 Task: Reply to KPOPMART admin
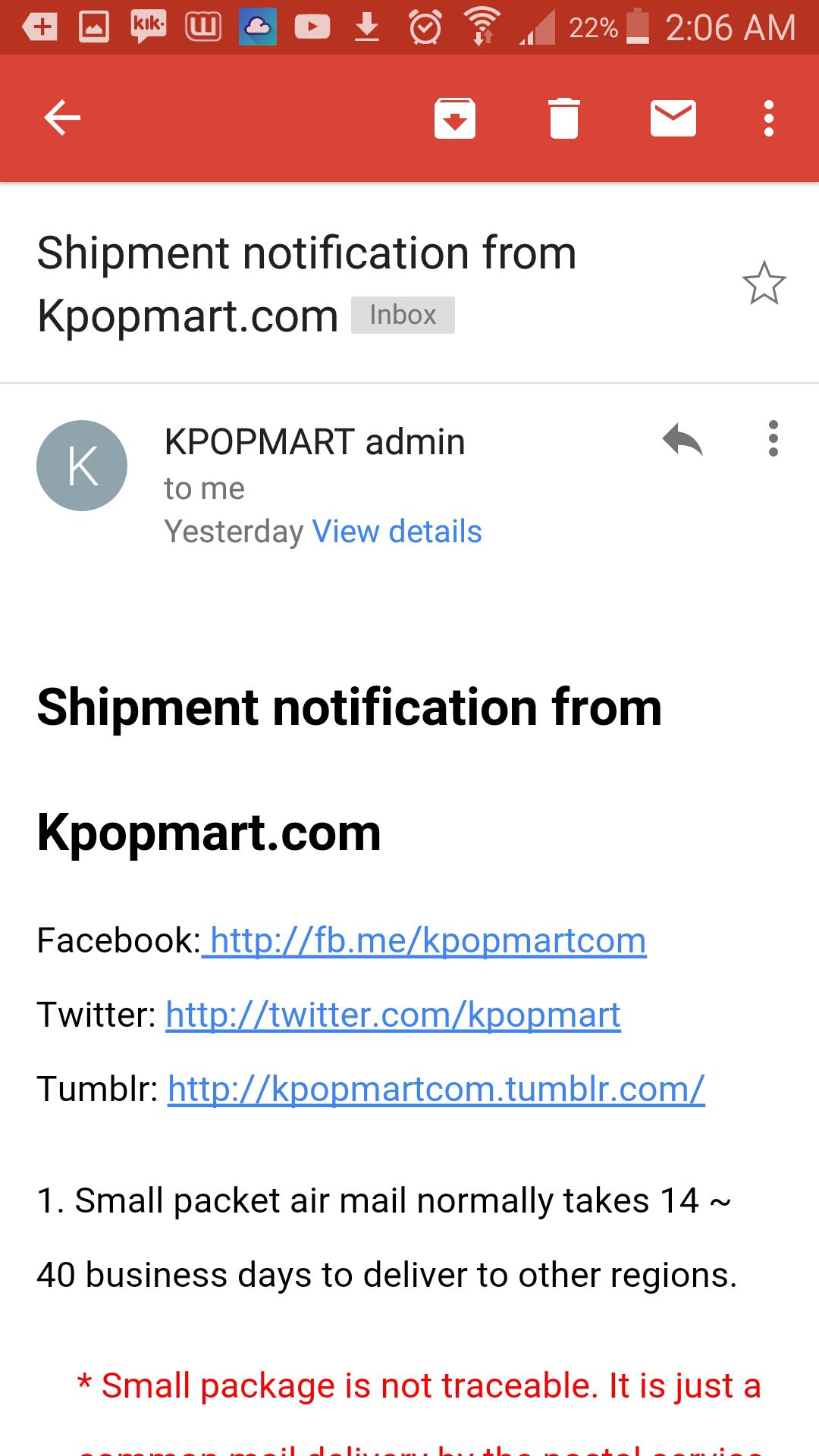click(682, 439)
